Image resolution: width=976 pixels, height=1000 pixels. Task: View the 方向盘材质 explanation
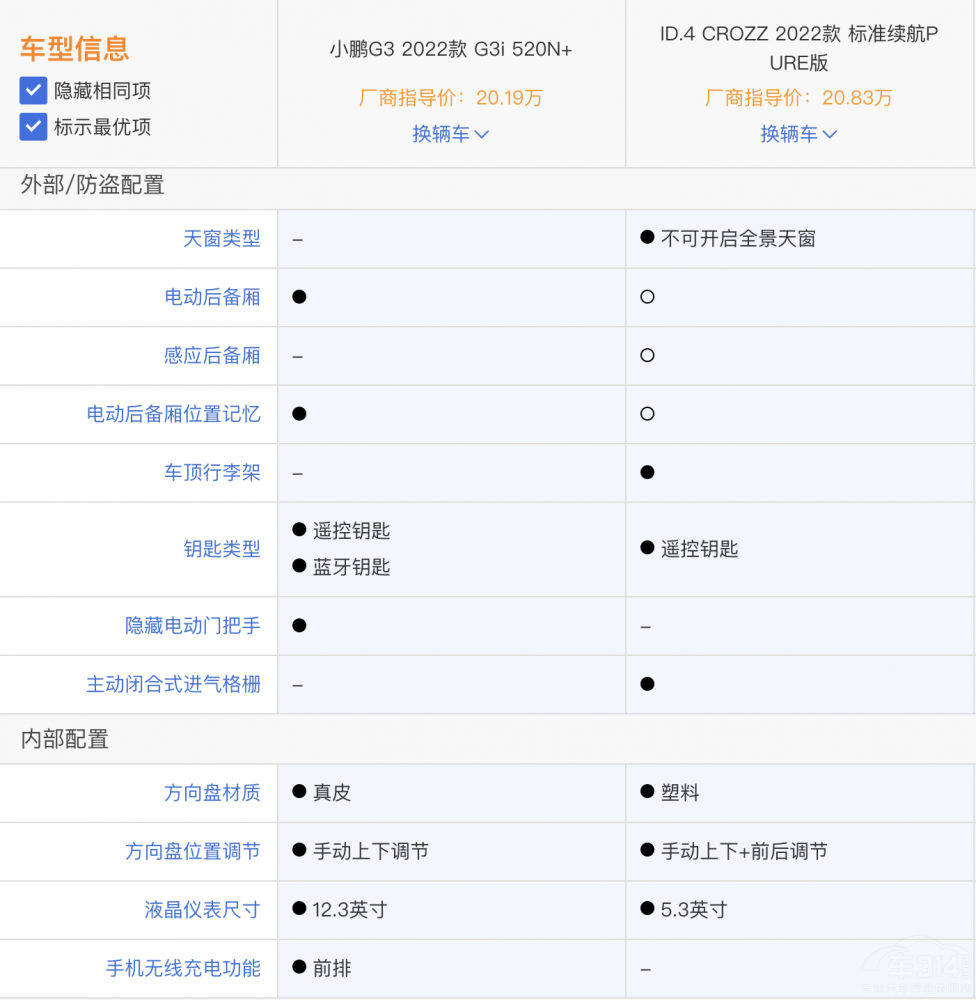[212, 793]
